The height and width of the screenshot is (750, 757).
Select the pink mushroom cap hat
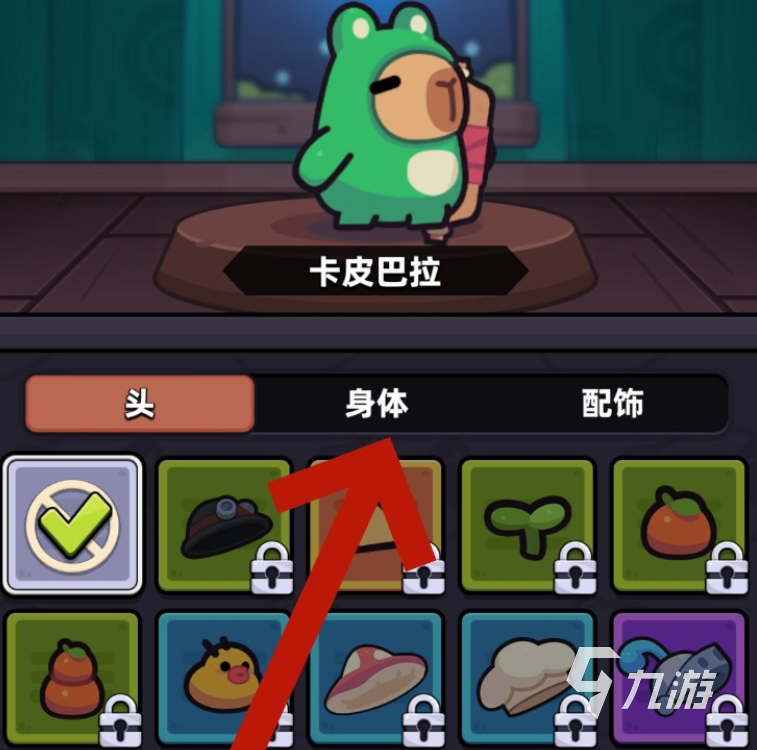pyautogui.click(x=375, y=676)
